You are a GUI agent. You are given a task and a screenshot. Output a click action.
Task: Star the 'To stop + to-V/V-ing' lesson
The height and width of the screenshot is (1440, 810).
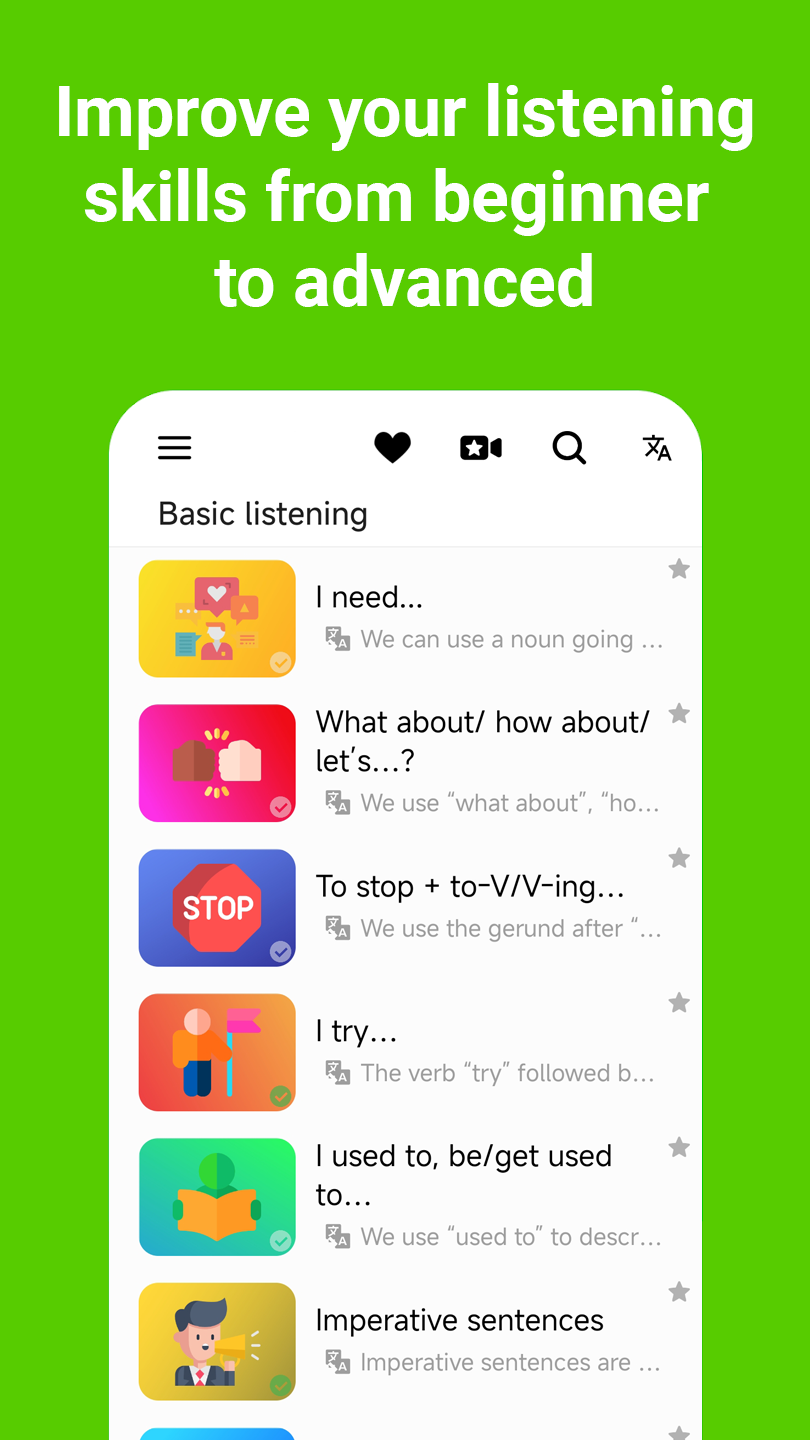(679, 857)
